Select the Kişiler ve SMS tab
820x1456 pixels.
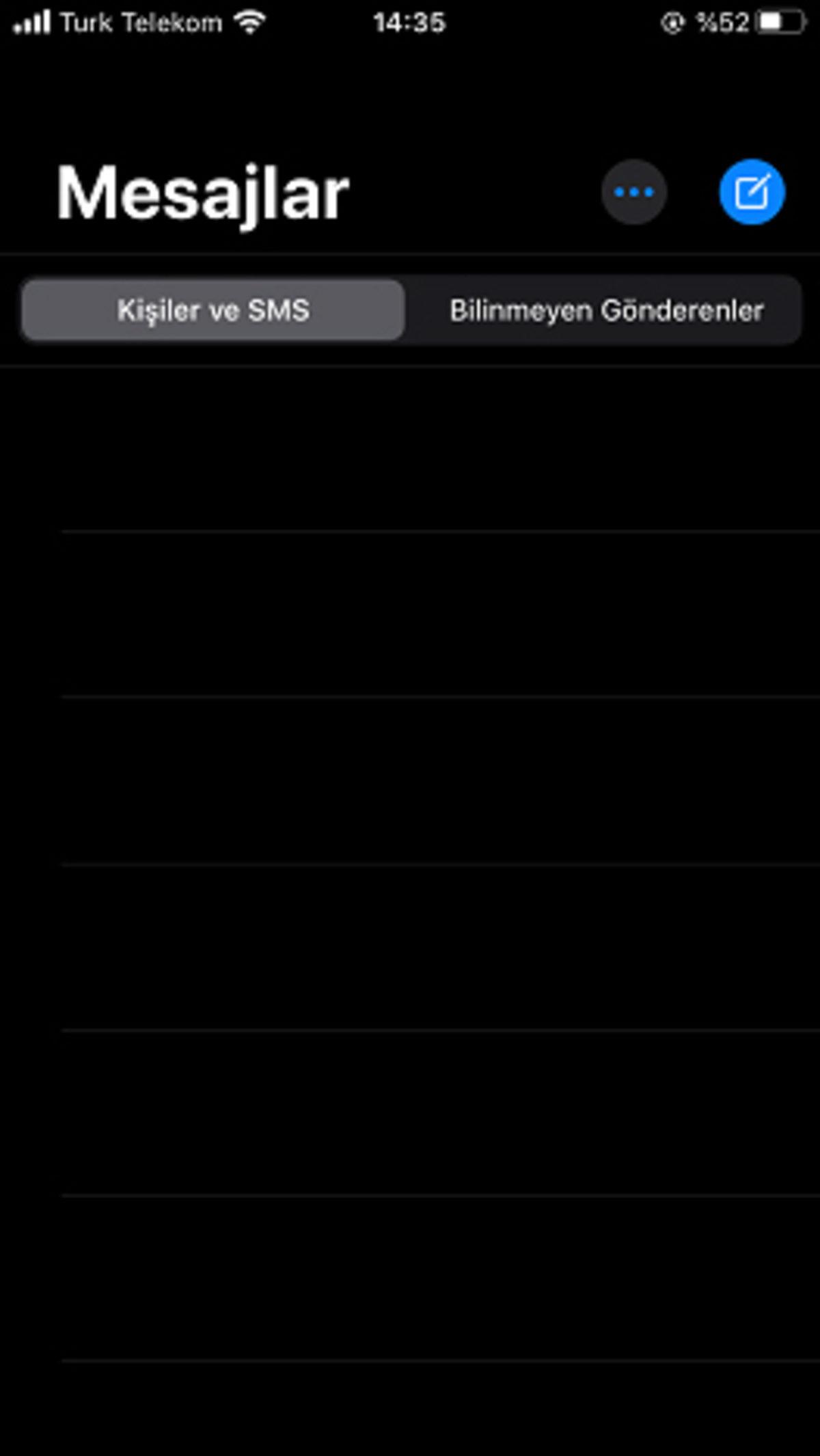point(213,310)
